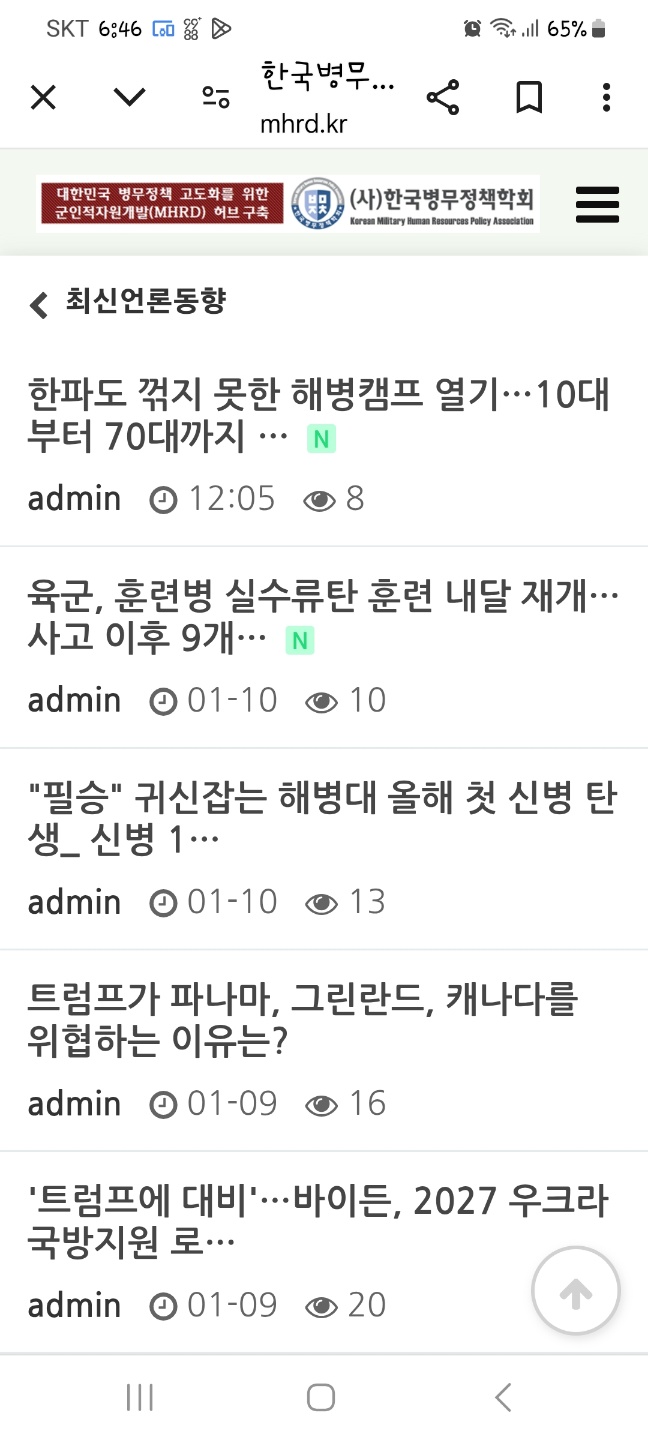Open the site hamburger menu
The width and height of the screenshot is (648, 1440).
597,204
